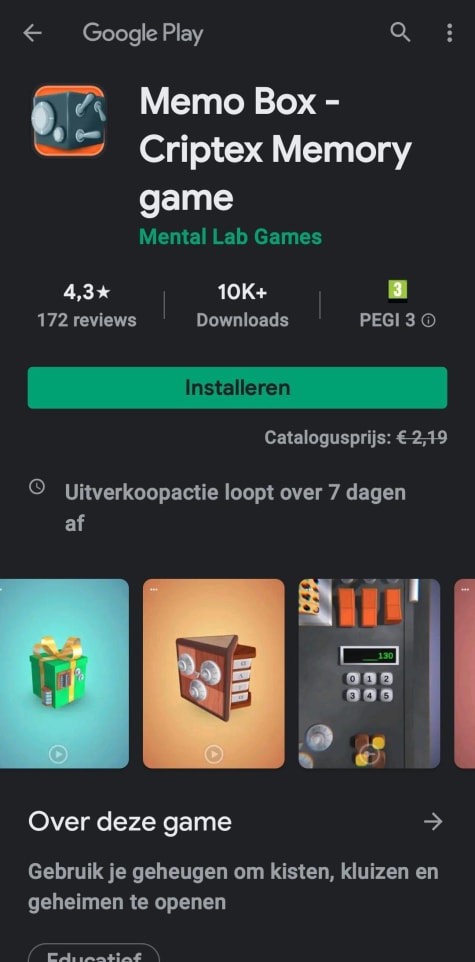Open the wooden box video preview

coord(214,674)
